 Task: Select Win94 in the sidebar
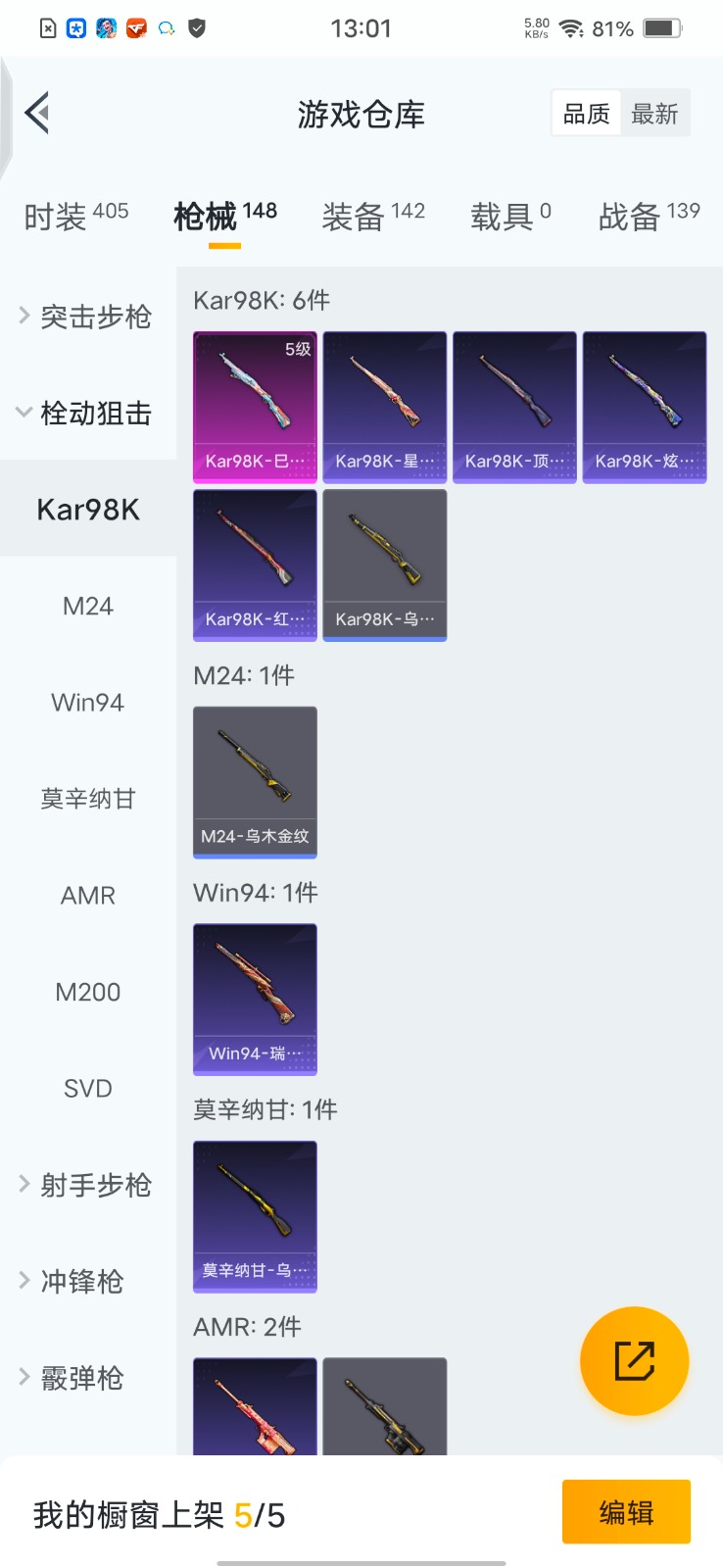tap(87, 702)
